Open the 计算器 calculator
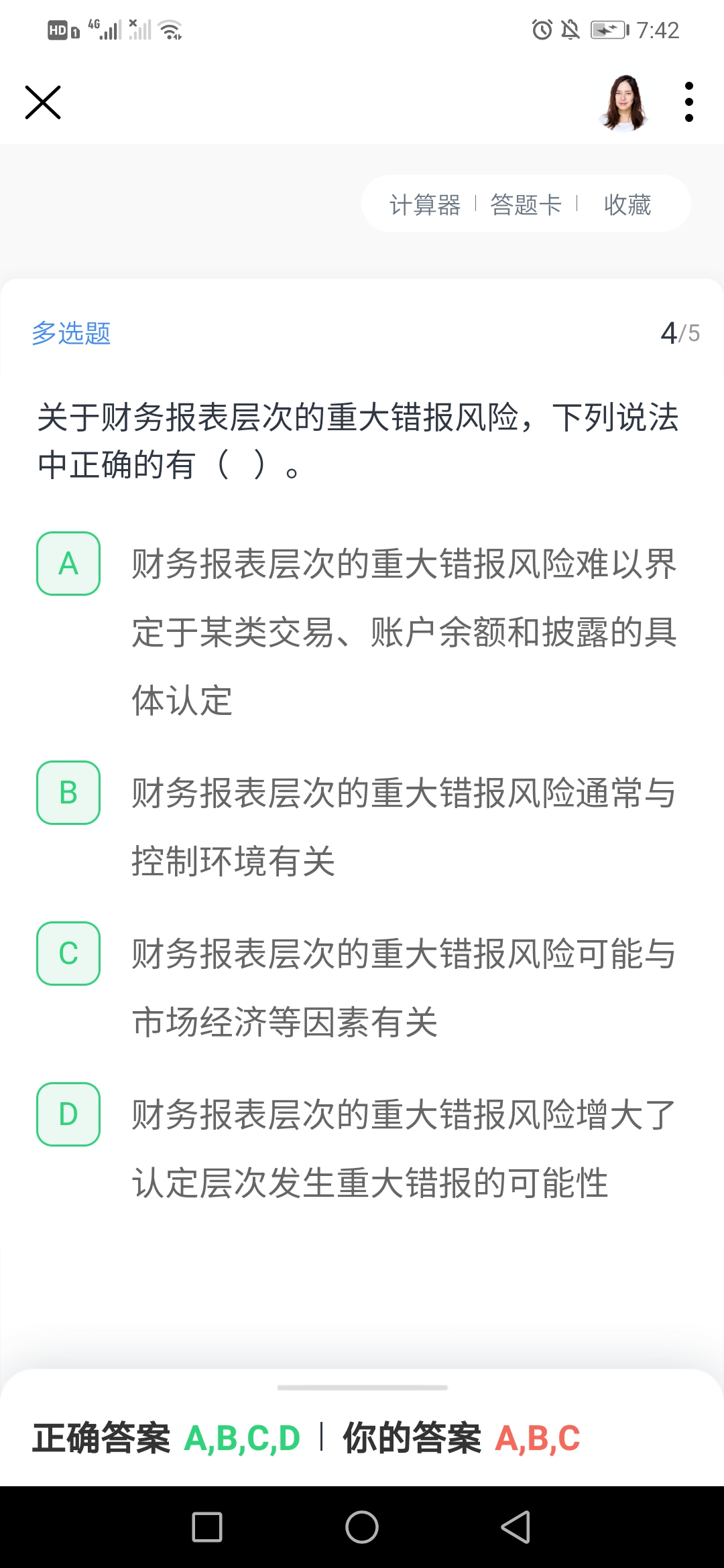Image resolution: width=724 pixels, height=1568 pixels. [x=425, y=204]
